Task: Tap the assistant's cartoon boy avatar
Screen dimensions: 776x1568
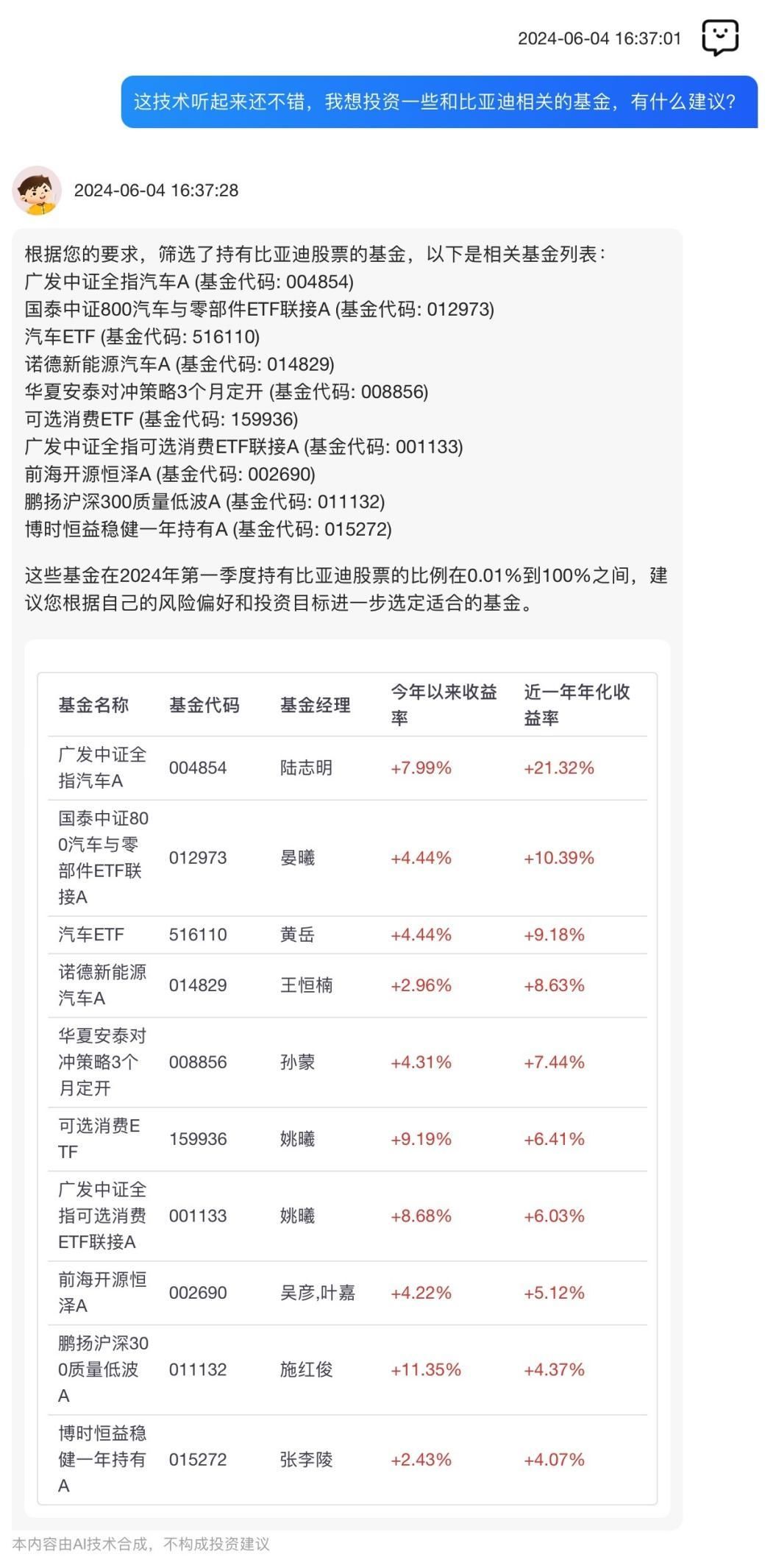Action: pos(37,191)
